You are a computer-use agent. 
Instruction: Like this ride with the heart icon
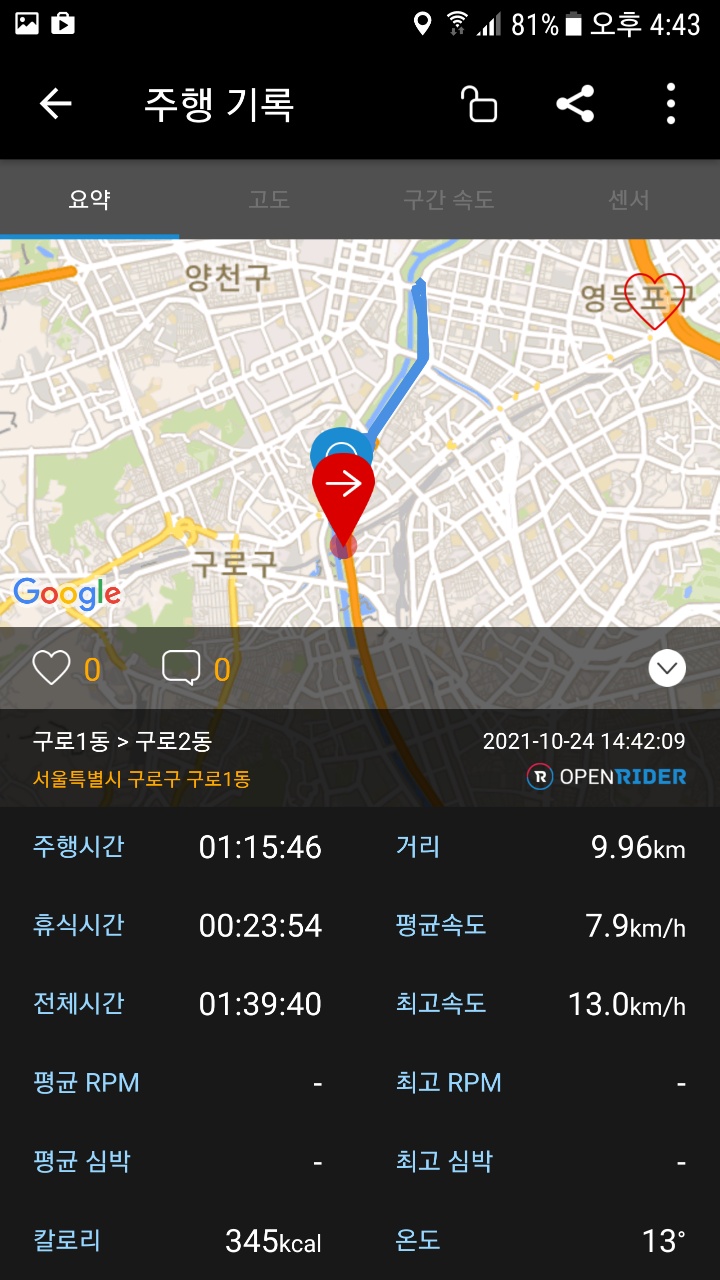pyautogui.click(x=51, y=668)
